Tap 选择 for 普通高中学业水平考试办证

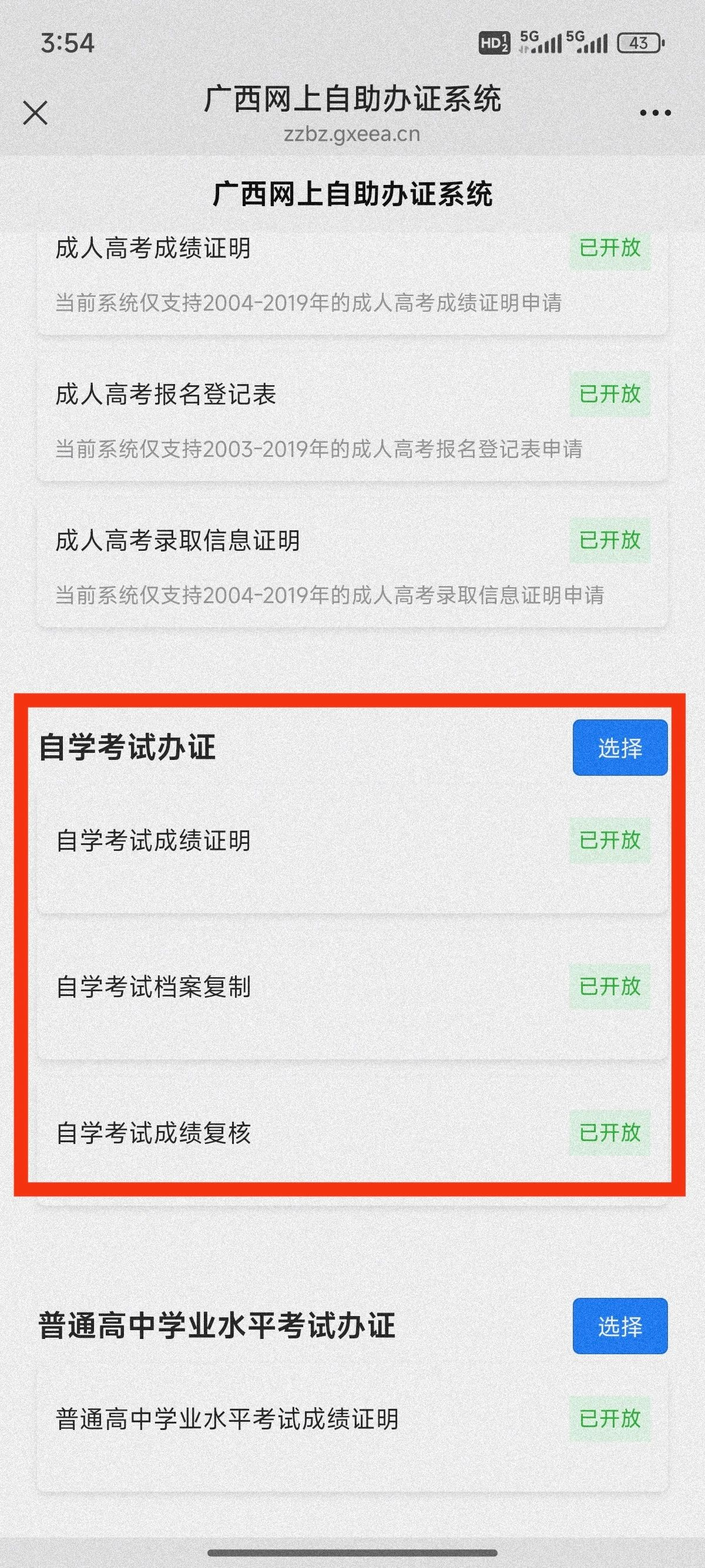620,1327
